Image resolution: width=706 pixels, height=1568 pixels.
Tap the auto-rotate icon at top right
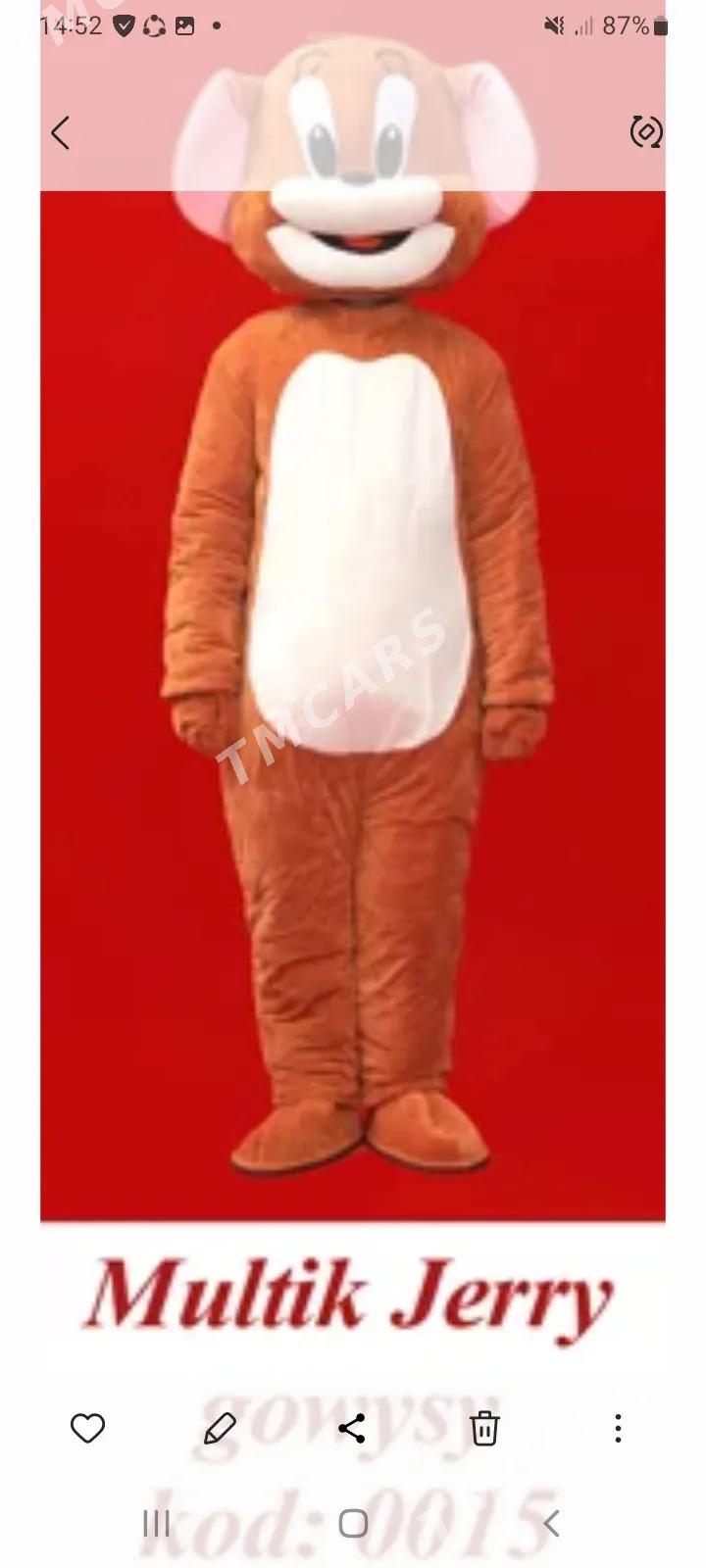click(645, 131)
